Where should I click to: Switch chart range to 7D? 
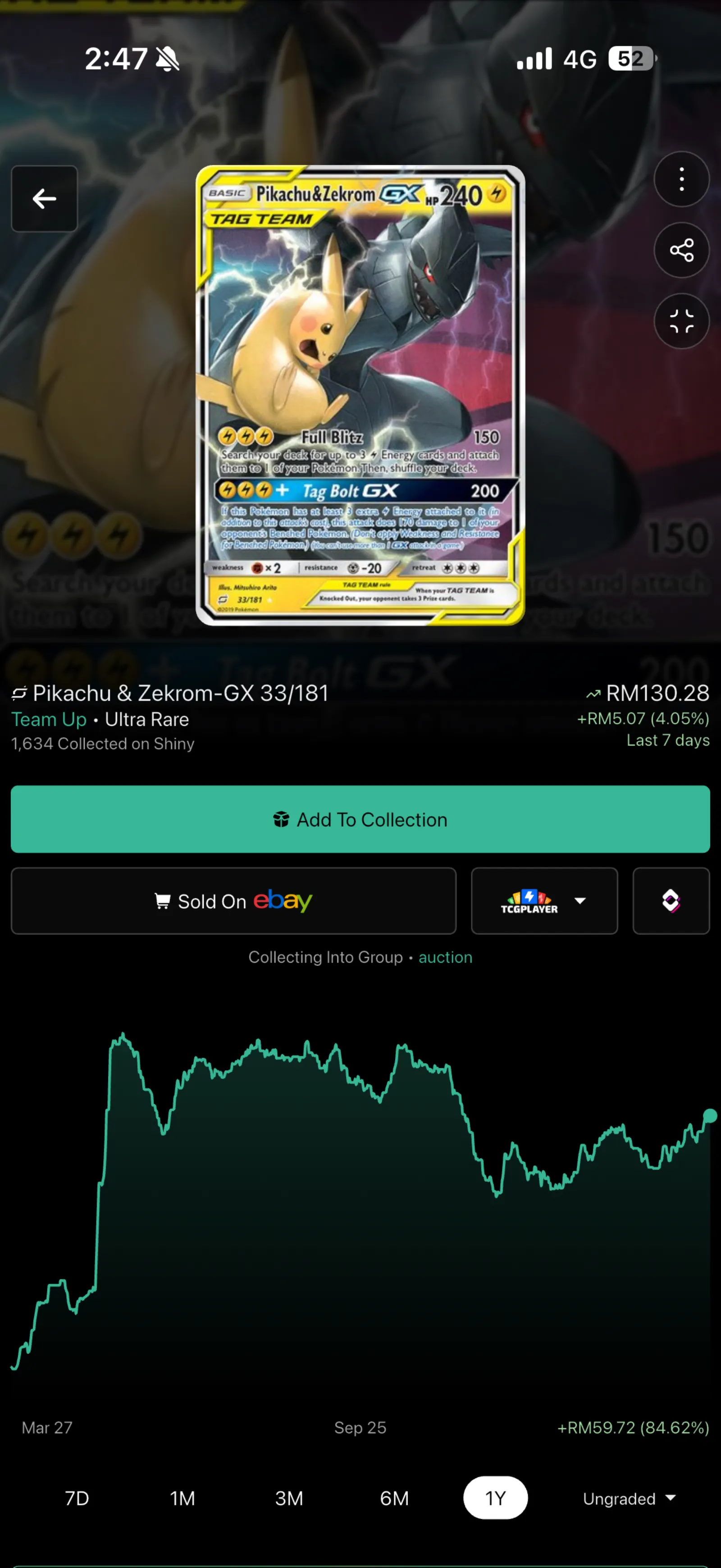coord(77,1498)
